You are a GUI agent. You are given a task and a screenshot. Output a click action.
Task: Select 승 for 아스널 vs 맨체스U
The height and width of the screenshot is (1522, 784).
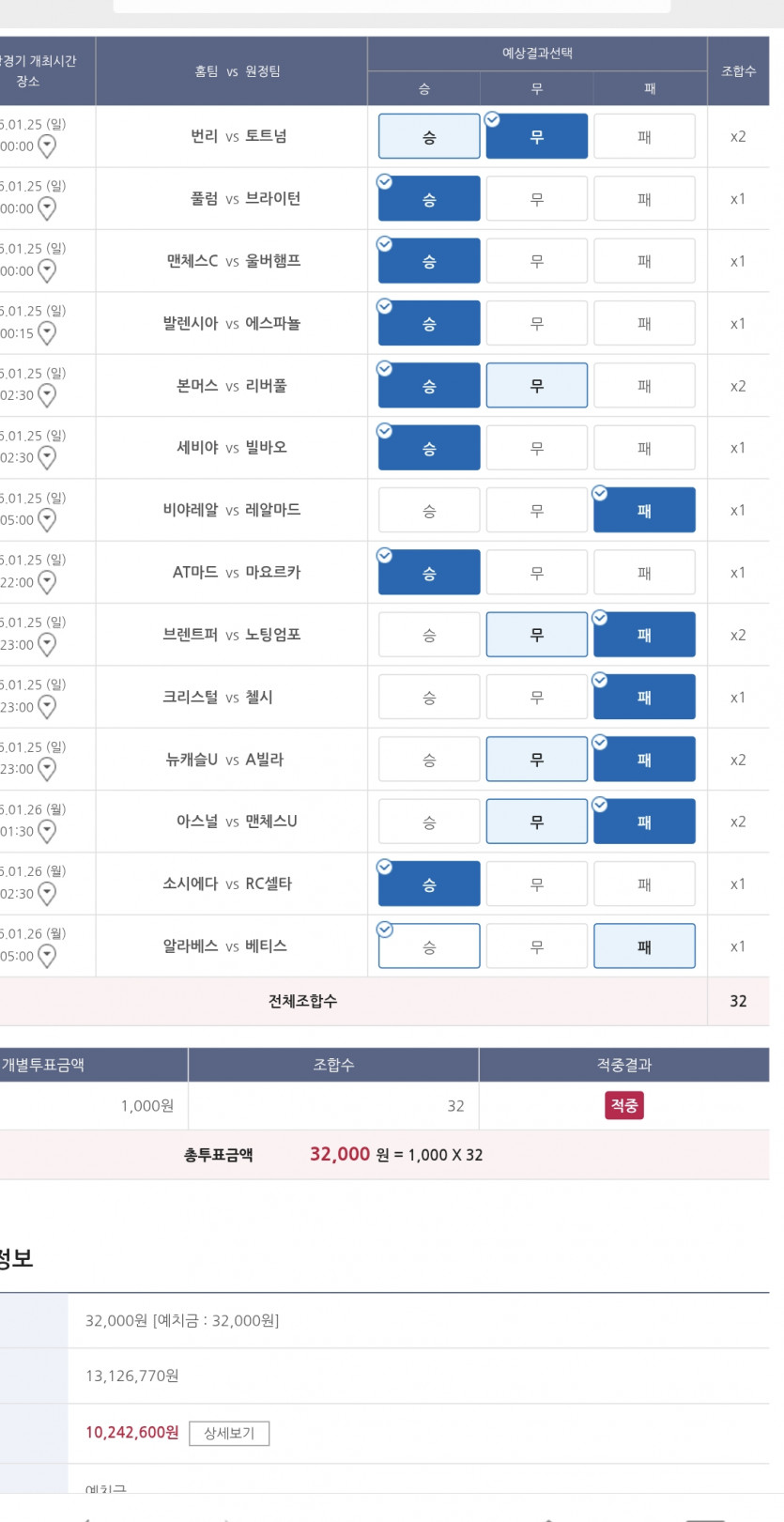429,822
